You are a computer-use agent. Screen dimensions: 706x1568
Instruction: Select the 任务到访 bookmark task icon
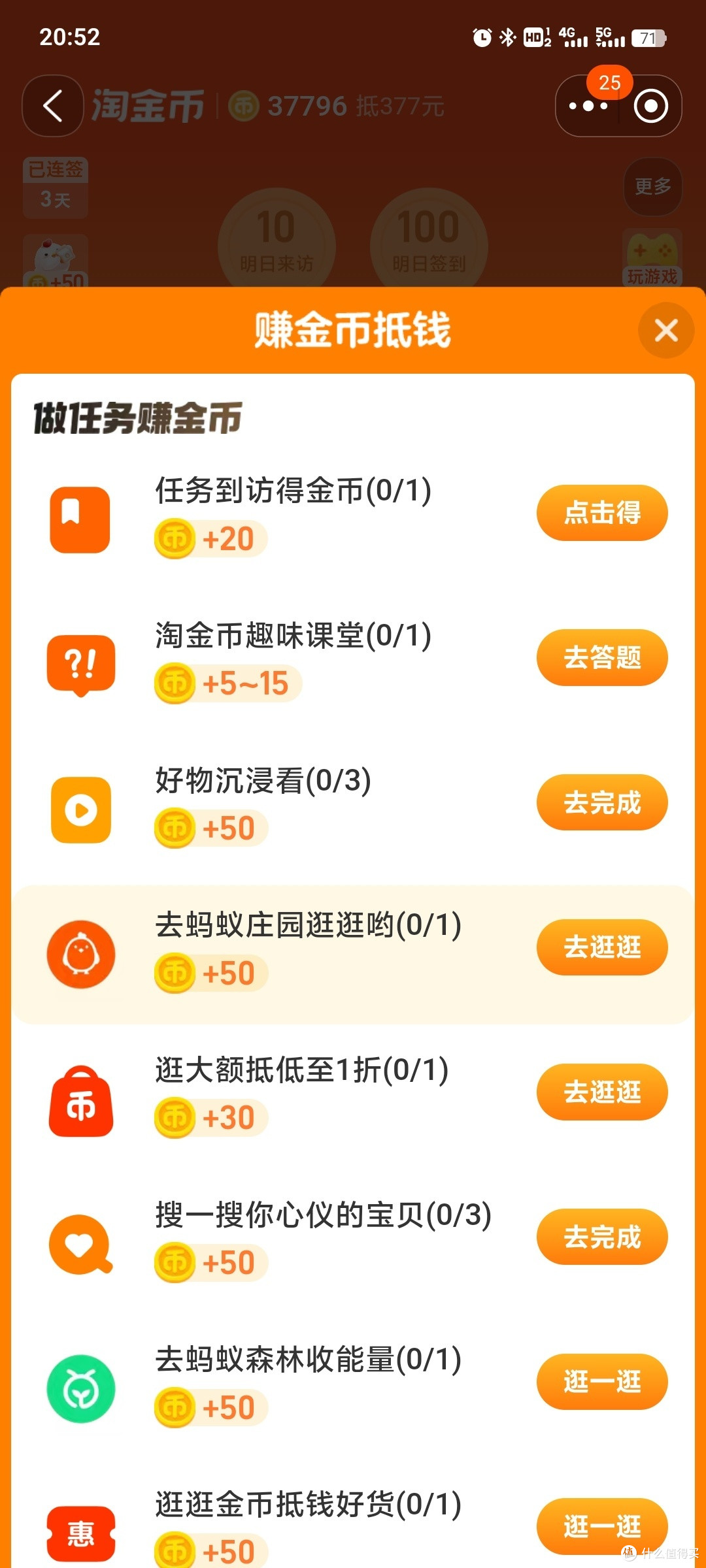tap(79, 518)
